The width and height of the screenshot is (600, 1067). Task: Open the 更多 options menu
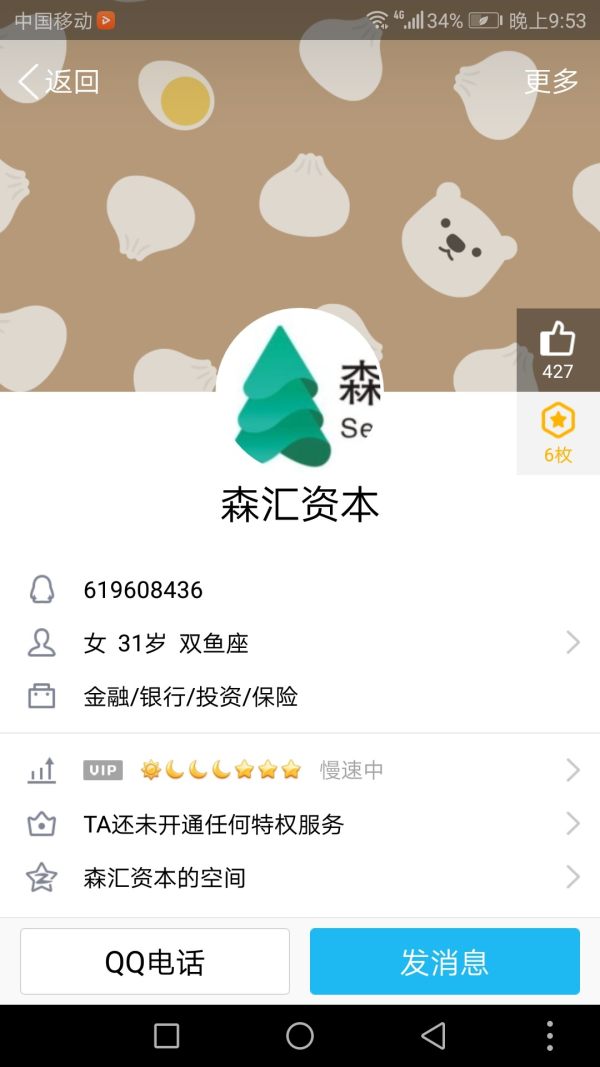pyautogui.click(x=551, y=82)
